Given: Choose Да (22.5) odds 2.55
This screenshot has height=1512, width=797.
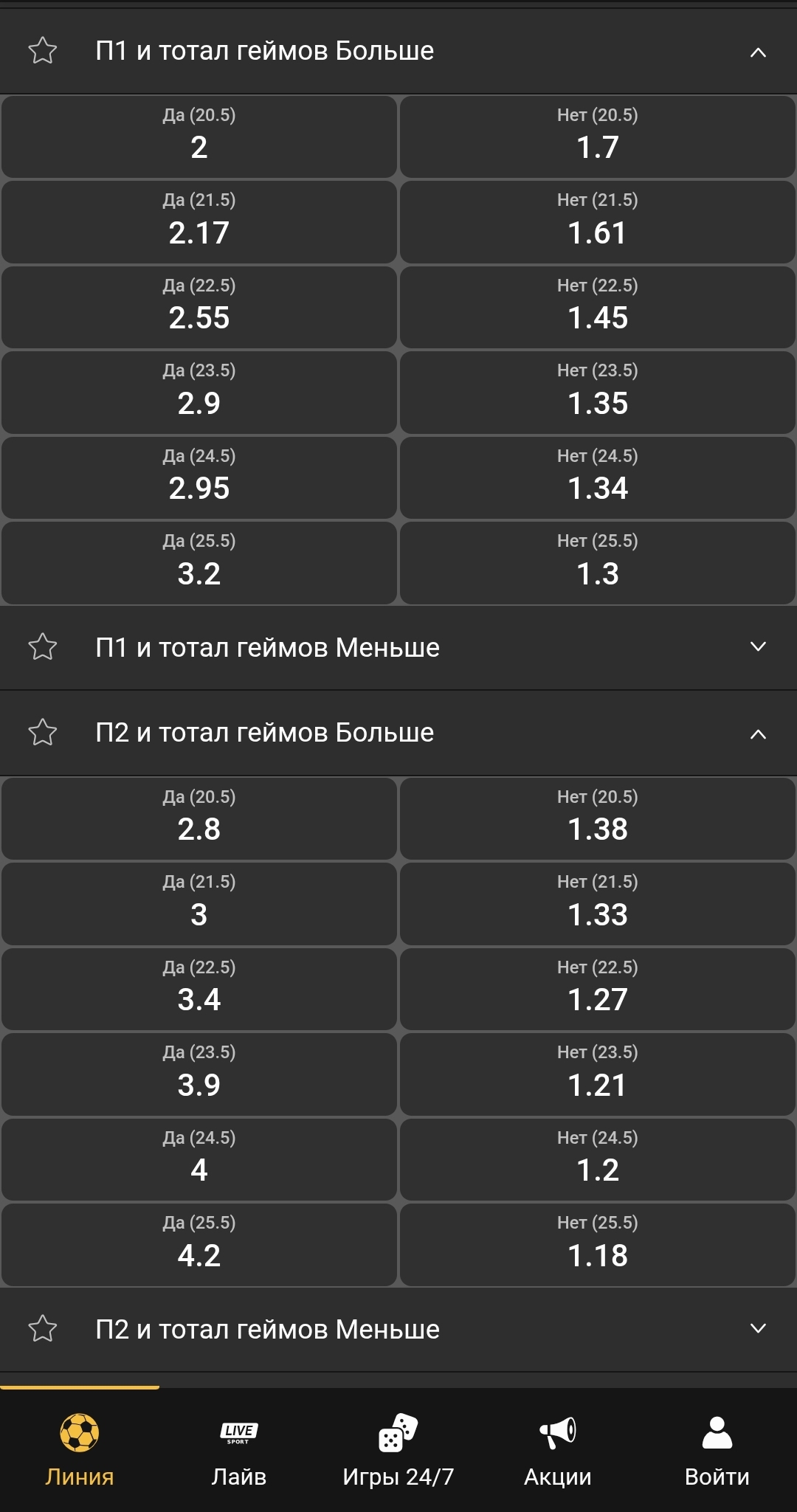Looking at the screenshot, I should pos(199,307).
